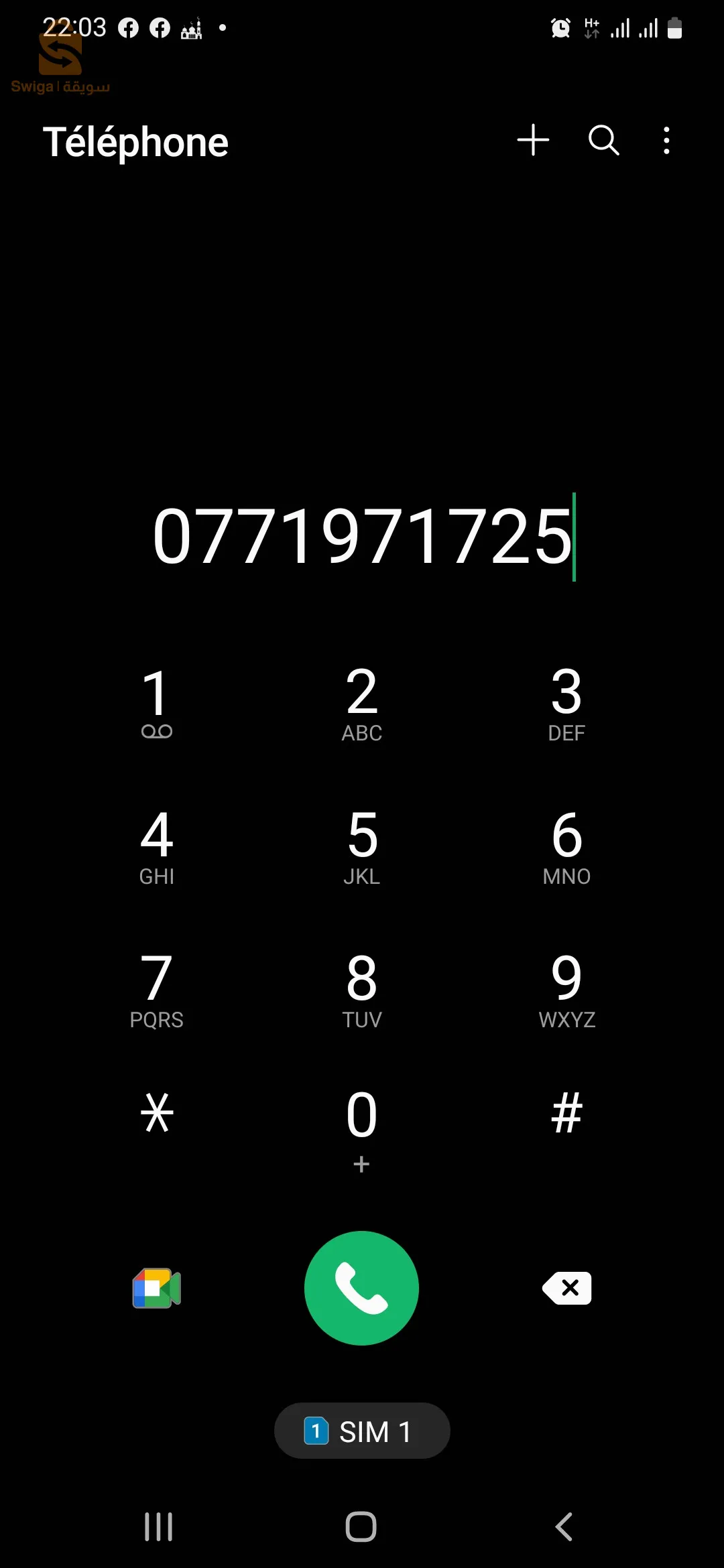Call 0771971725 with the green button

(361, 1288)
